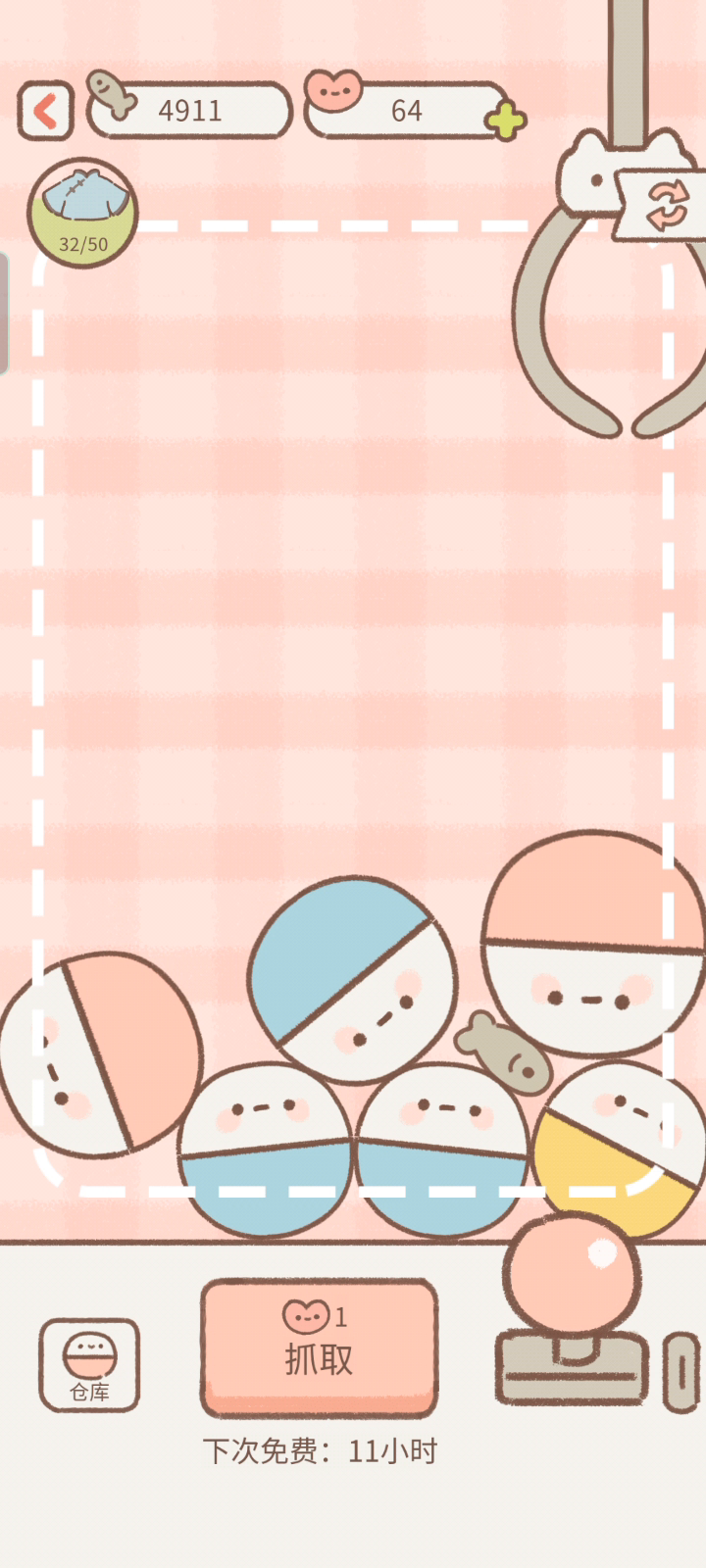Go back with the red arrow button
The image size is (706, 1568).
45,111
